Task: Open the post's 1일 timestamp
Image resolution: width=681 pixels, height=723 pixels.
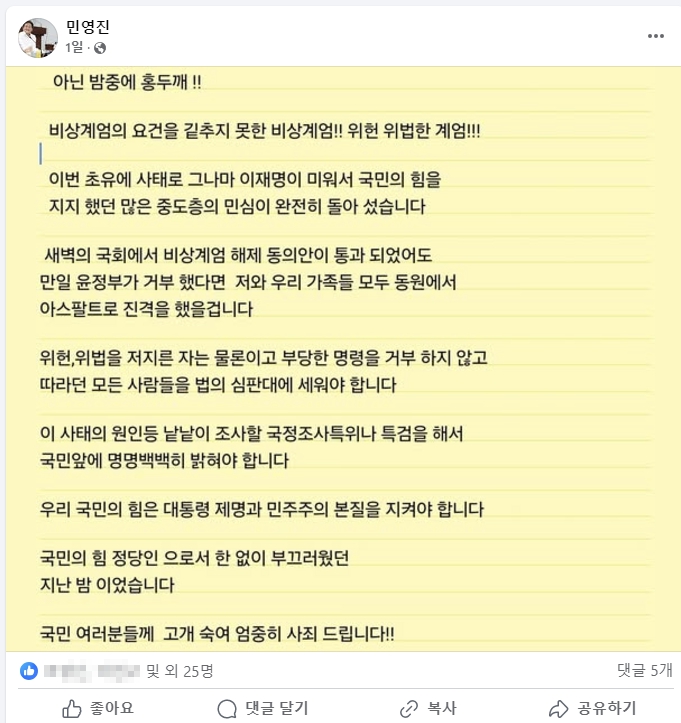Action: 73,47
